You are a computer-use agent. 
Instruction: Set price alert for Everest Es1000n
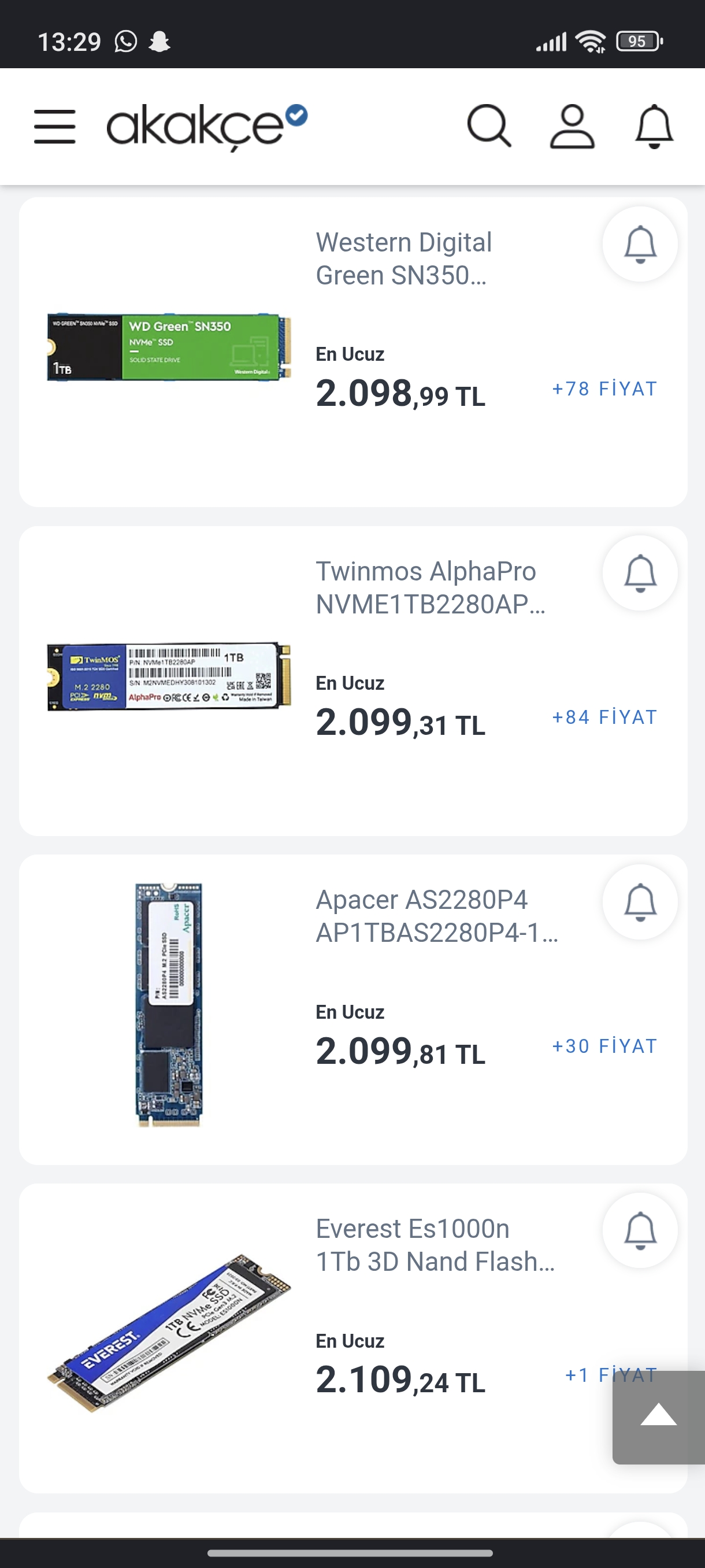point(640,1230)
